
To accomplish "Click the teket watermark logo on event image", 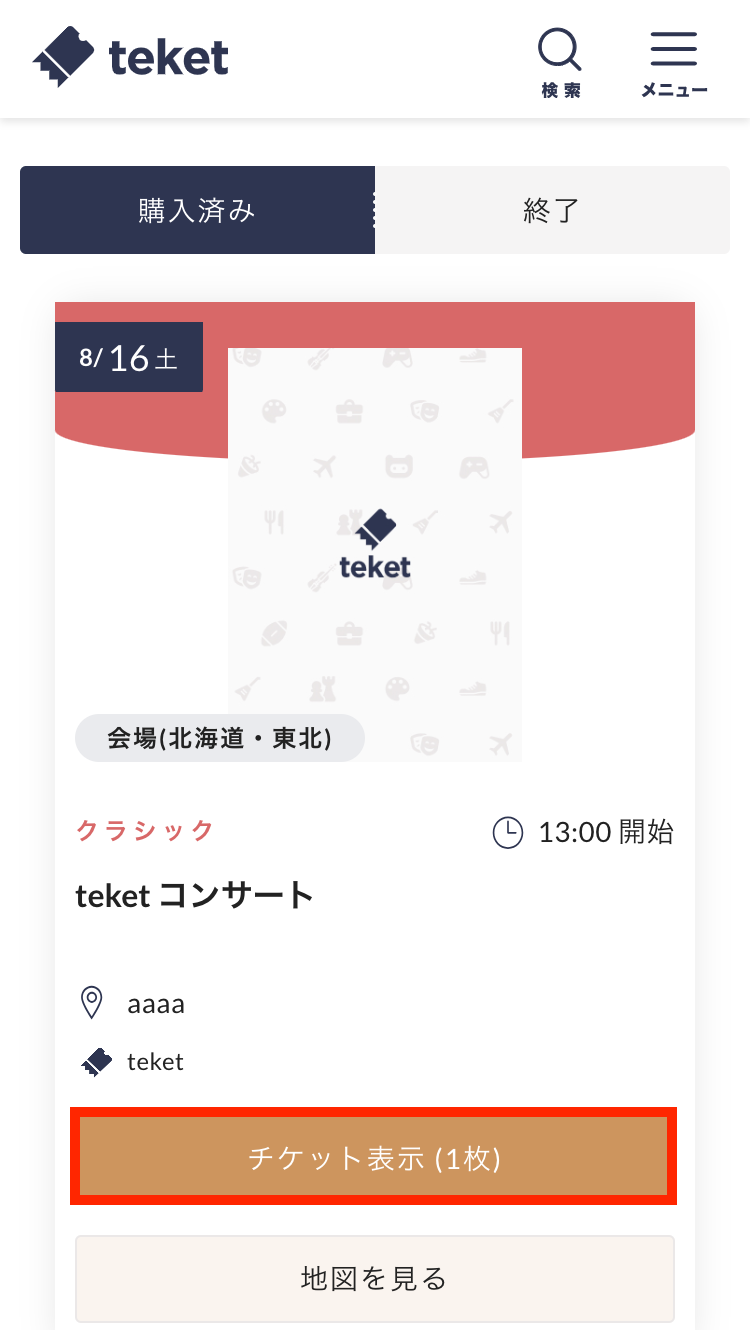I will [x=375, y=540].
